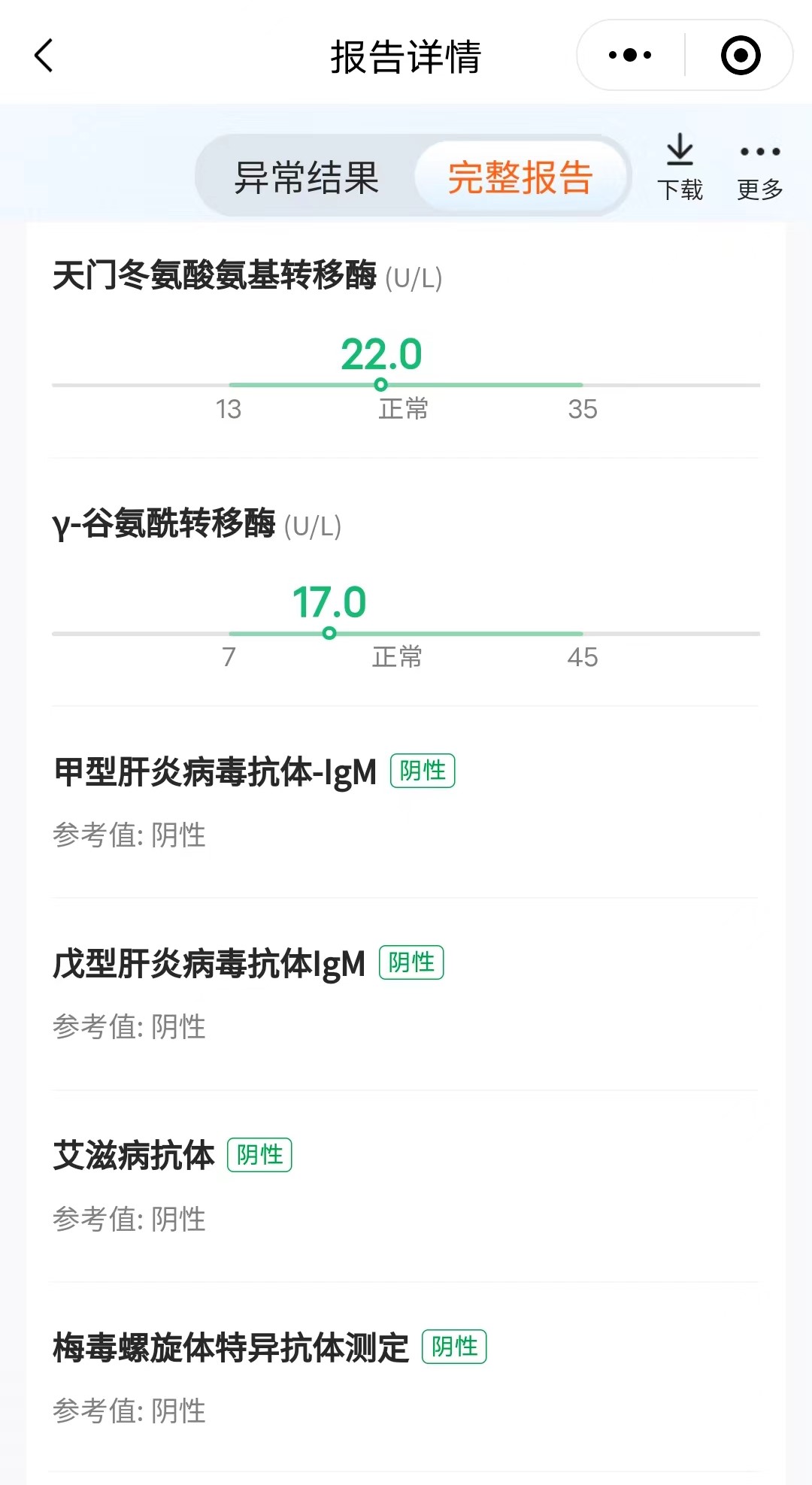Download the report with 下载
Image resolution: width=812 pixels, height=1485 pixels.
click(x=680, y=167)
